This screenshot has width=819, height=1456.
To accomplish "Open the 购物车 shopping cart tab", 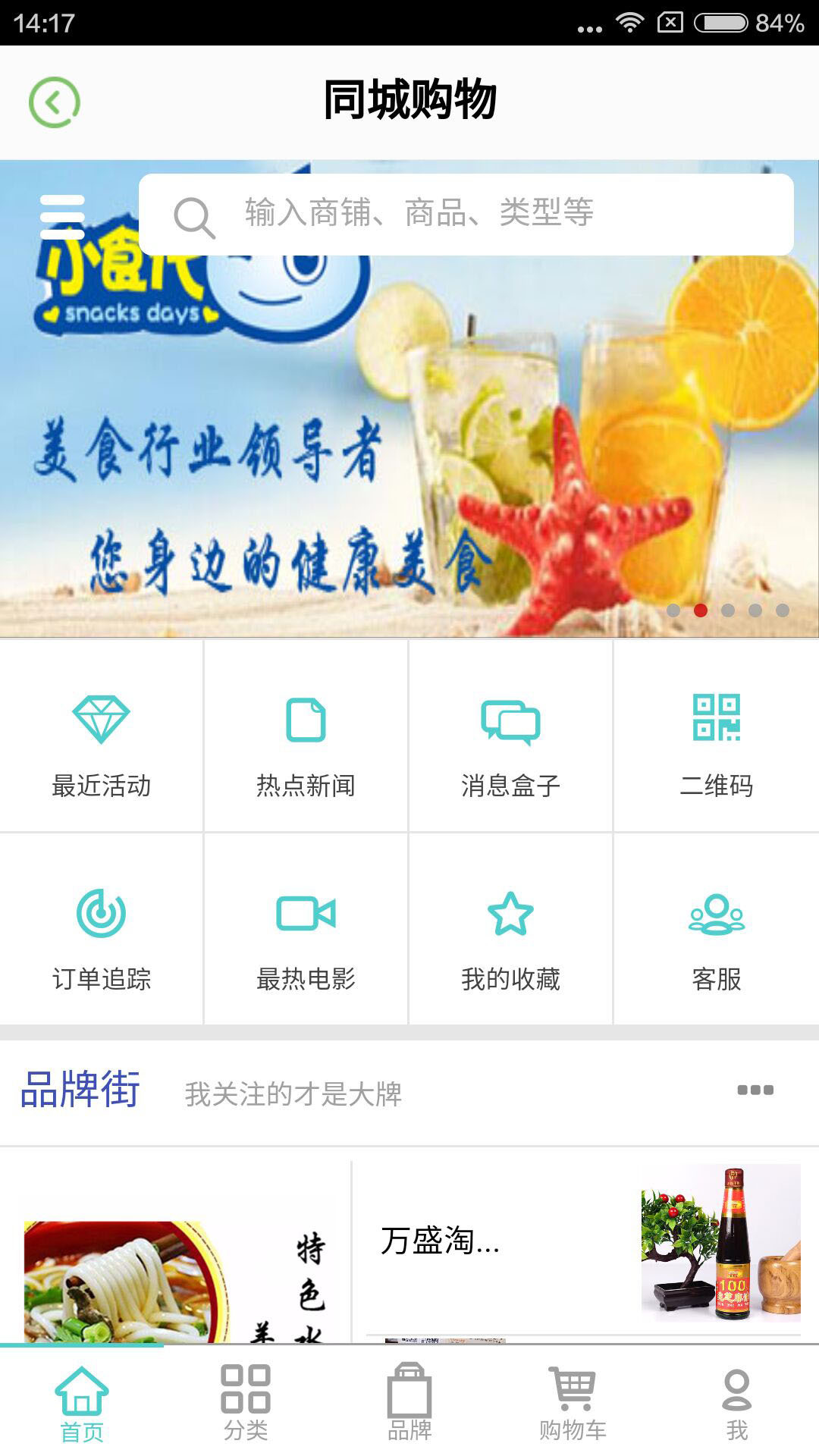I will 573,1403.
